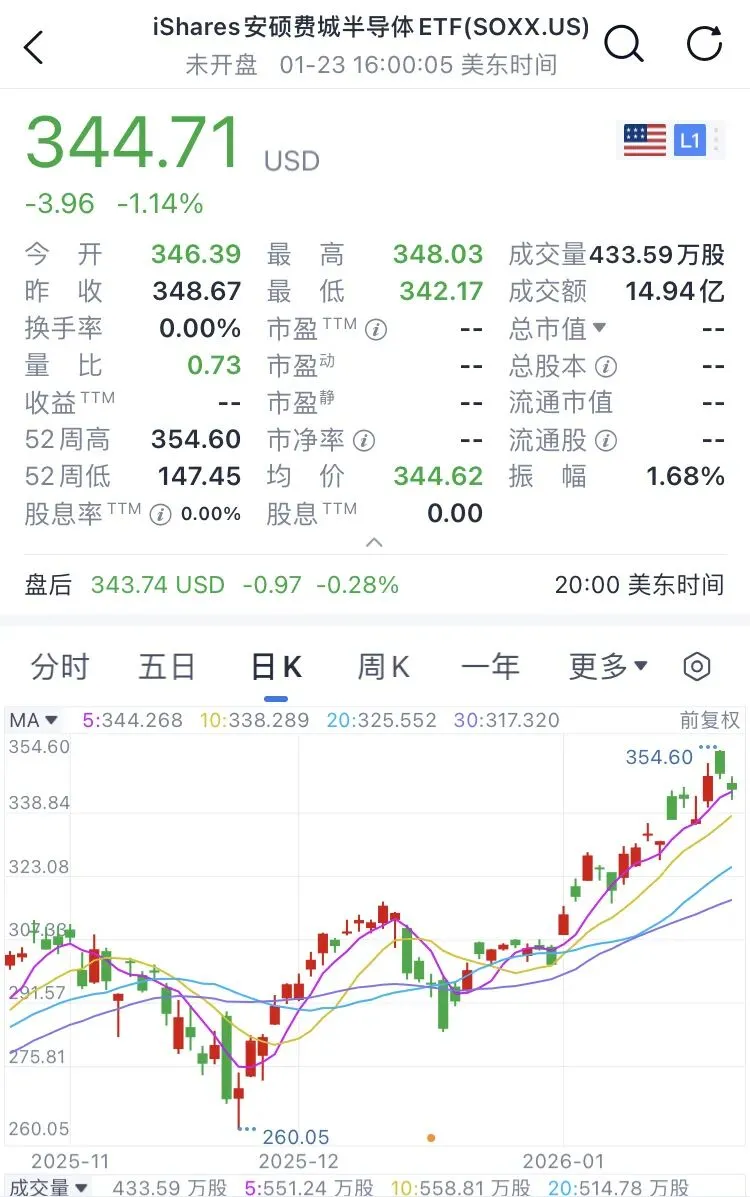Open the search magnifier icon

[624, 44]
